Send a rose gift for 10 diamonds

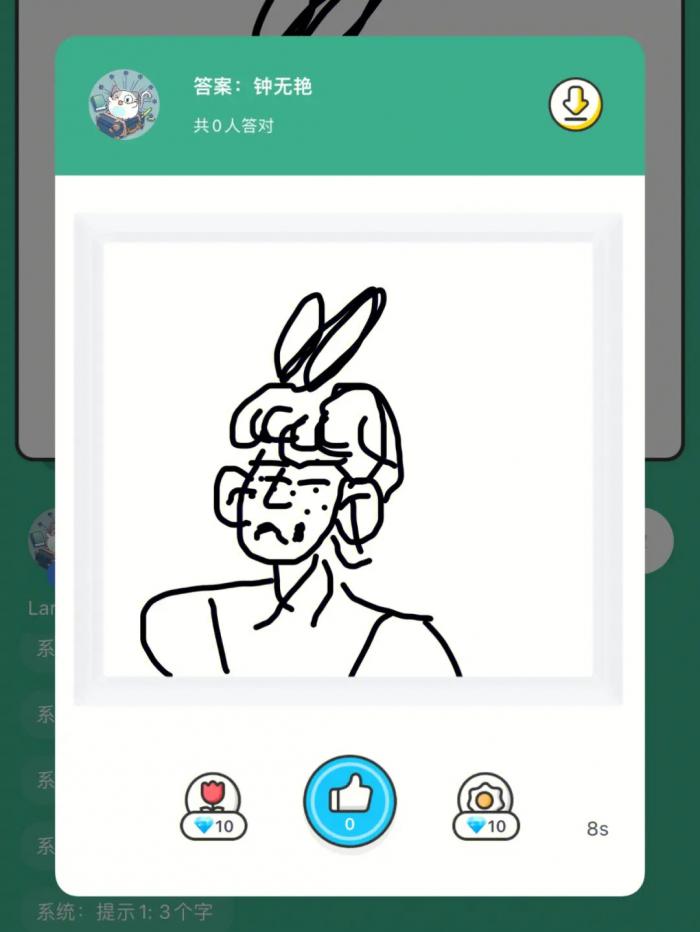point(212,804)
